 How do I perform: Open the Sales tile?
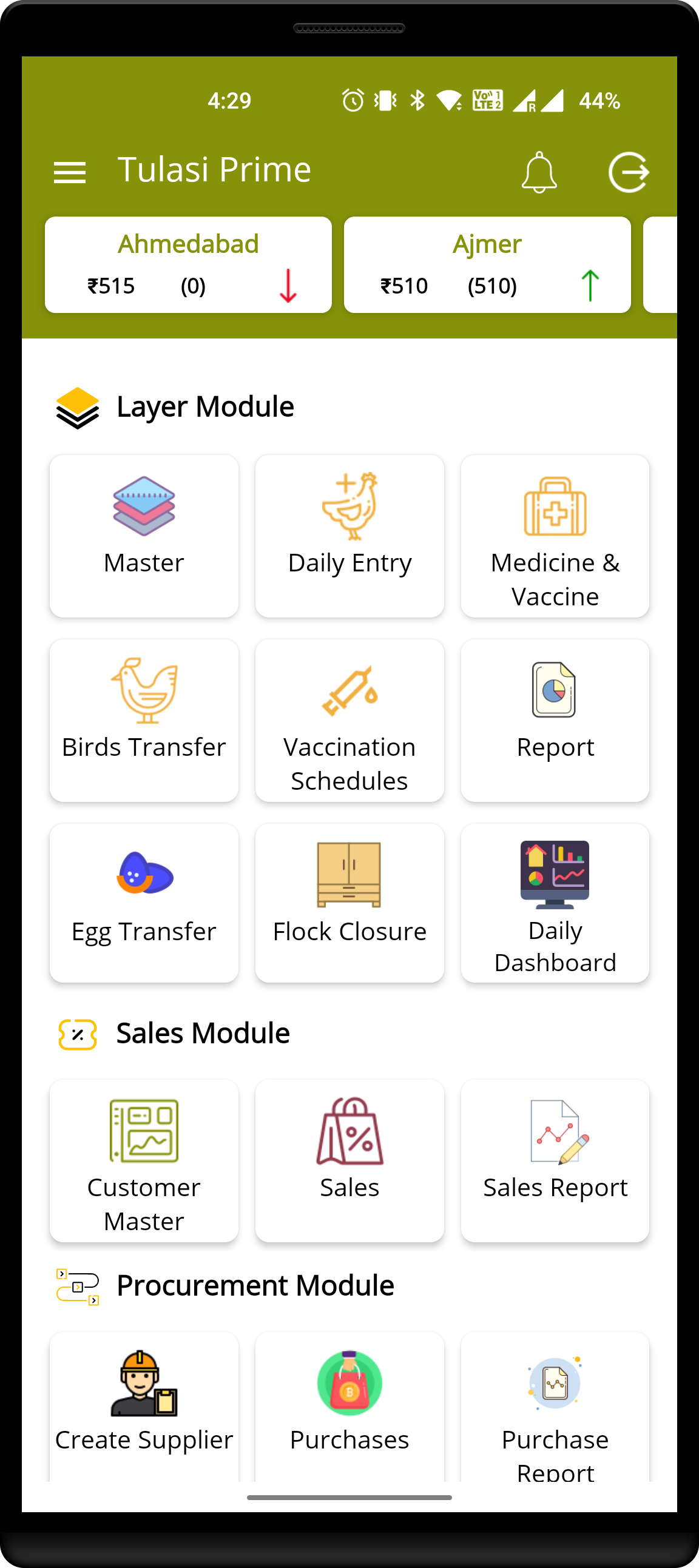pos(349,1160)
